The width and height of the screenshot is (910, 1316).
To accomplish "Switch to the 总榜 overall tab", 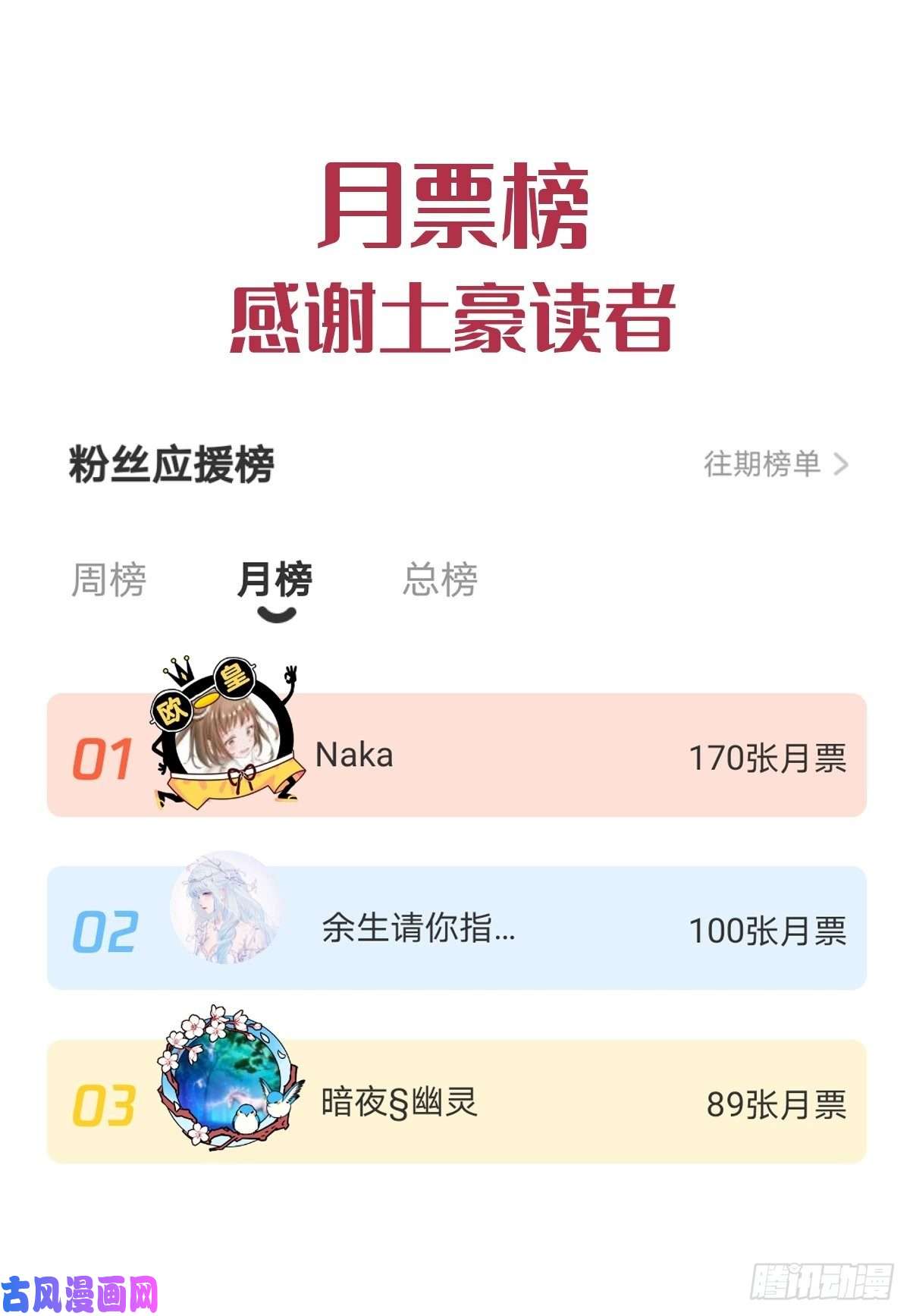I will [x=438, y=579].
